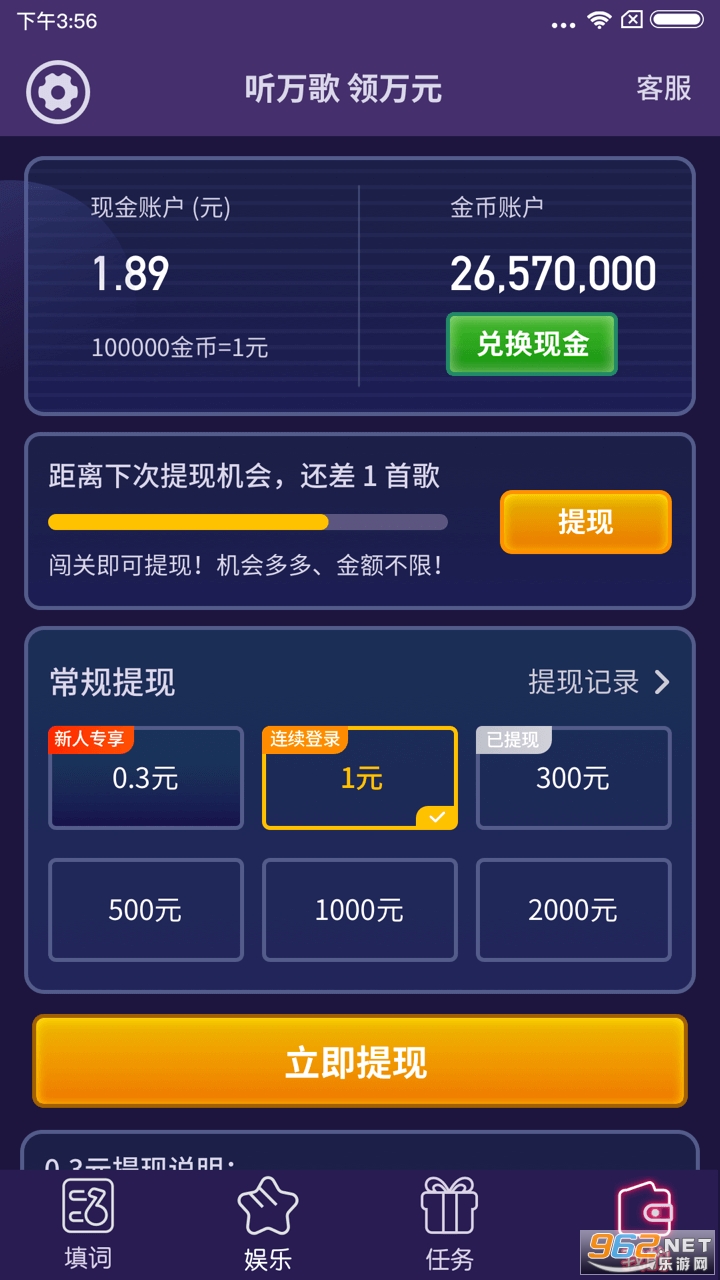Viewport: 720px width, 1280px height.
Task: Tap 兑换现金 to exchange coins
Action: pos(531,344)
